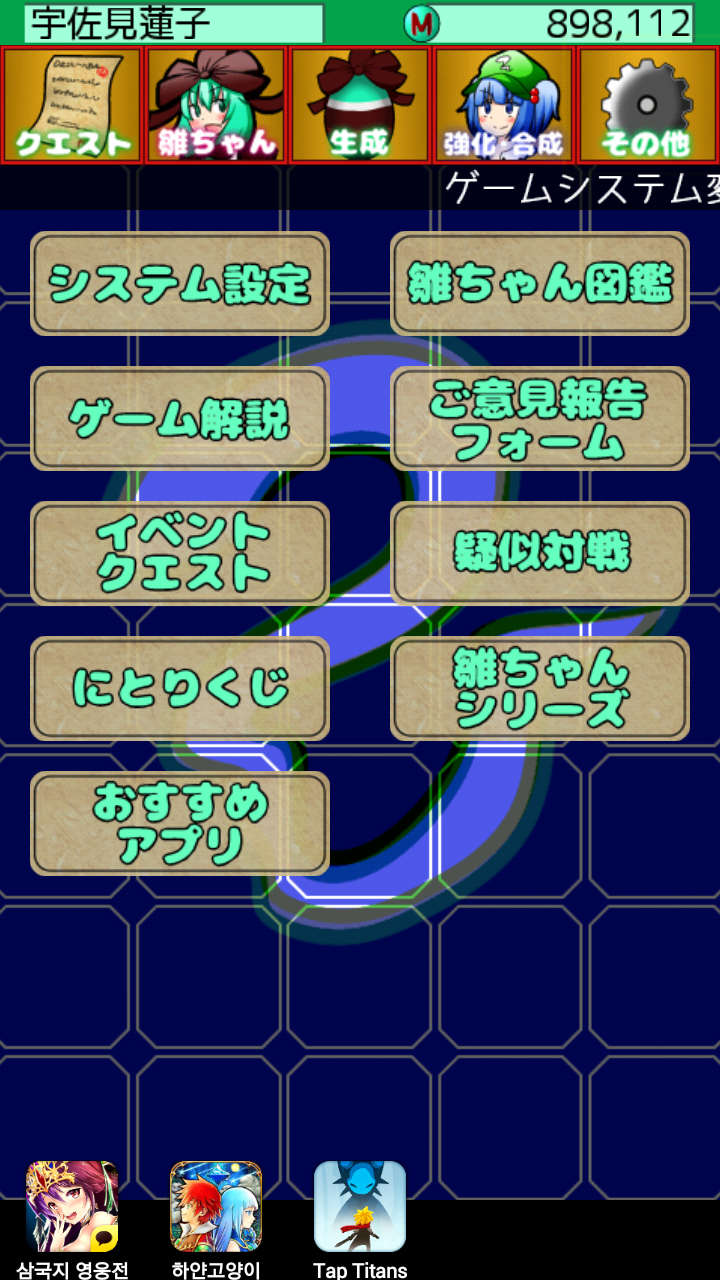This screenshot has height=1280, width=720.
Task: Open the 삼국지 영웅전 app ad
Action: pyautogui.click(x=72, y=1208)
